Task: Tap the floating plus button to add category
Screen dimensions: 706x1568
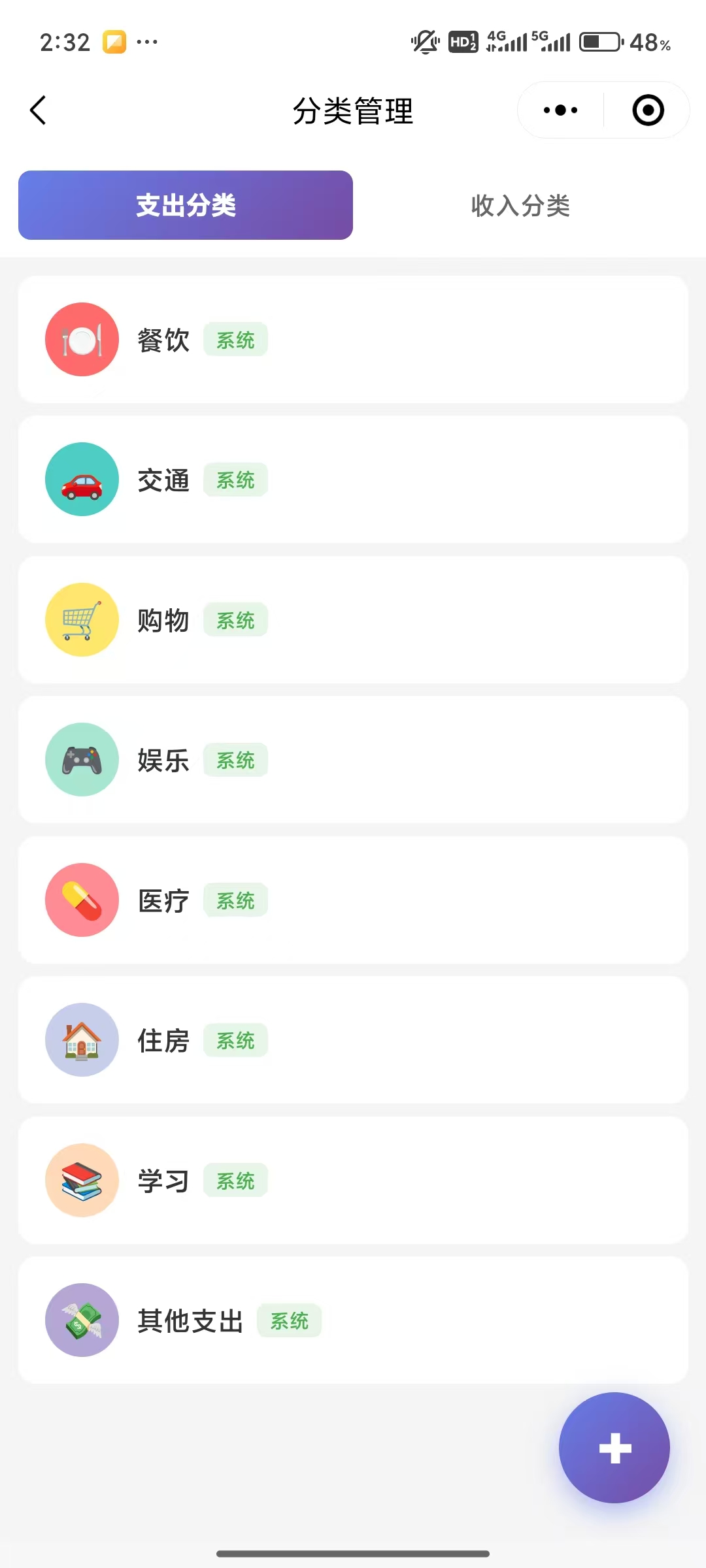Action: click(613, 1447)
